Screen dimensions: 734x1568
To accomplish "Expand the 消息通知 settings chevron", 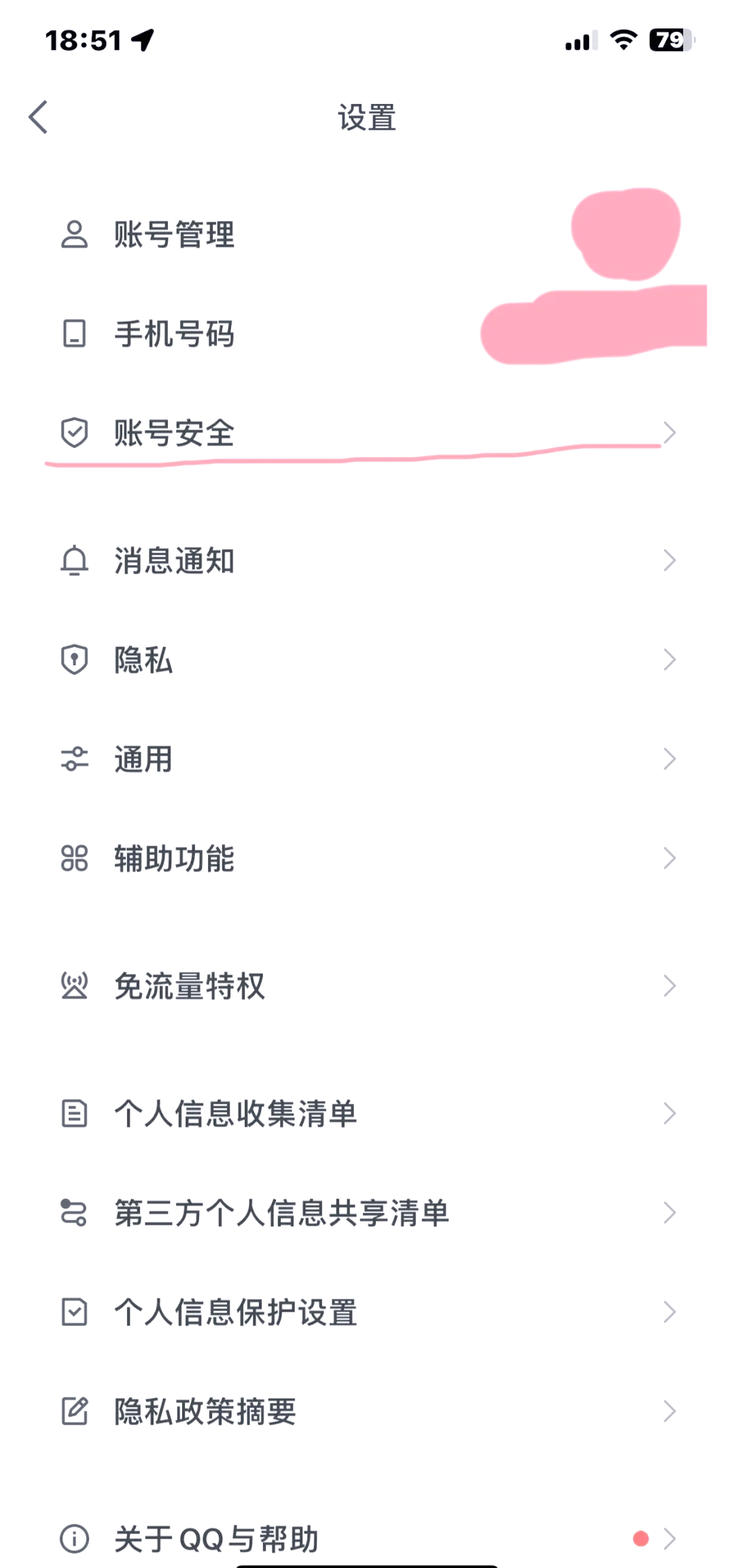I will click(669, 560).
